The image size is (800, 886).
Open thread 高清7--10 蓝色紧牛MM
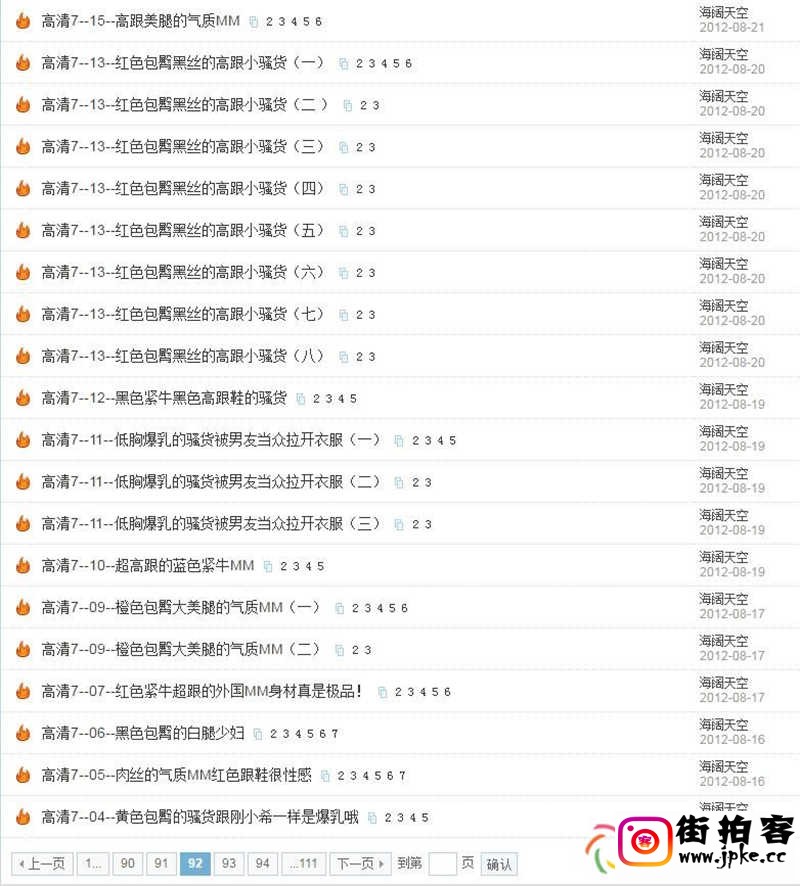148,566
